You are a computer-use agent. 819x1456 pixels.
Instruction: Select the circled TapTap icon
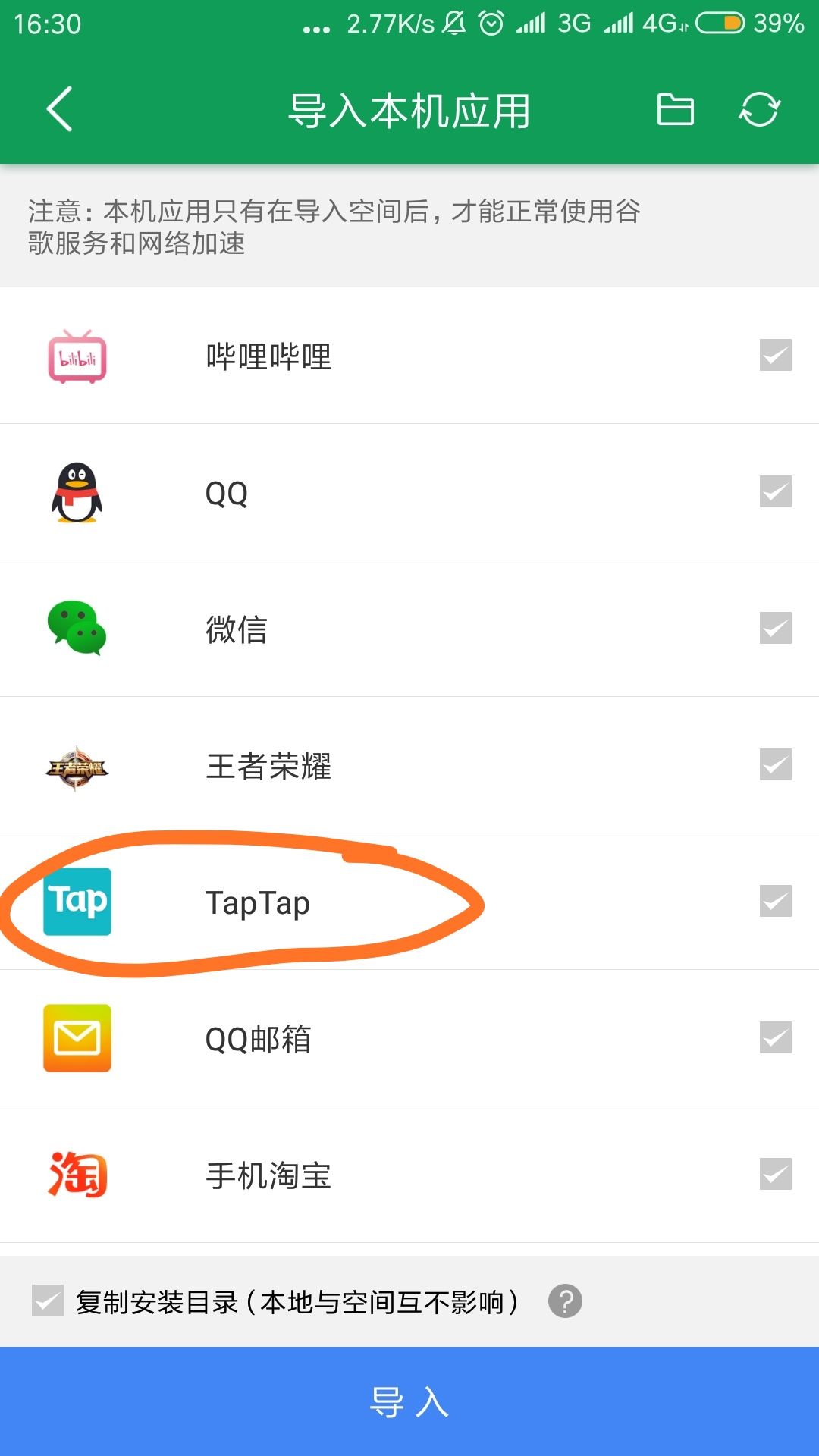pyautogui.click(x=78, y=902)
